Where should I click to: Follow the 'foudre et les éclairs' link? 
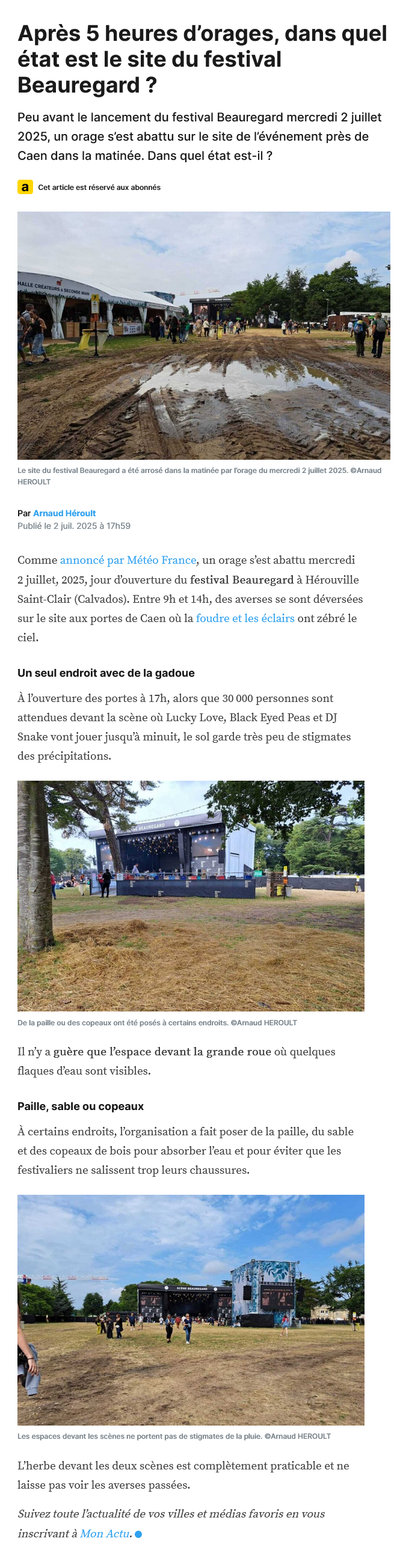[245, 617]
